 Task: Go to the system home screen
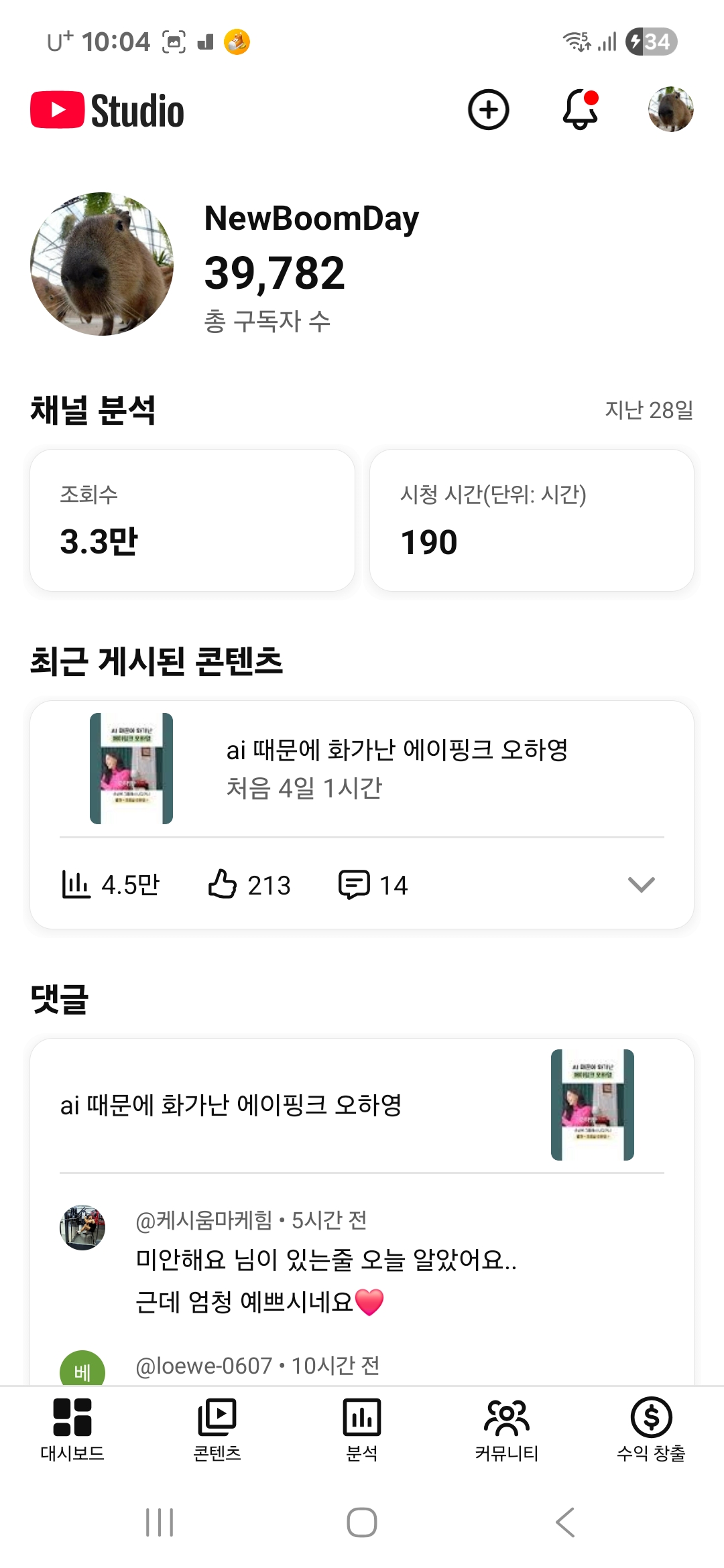(x=362, y=1522)
